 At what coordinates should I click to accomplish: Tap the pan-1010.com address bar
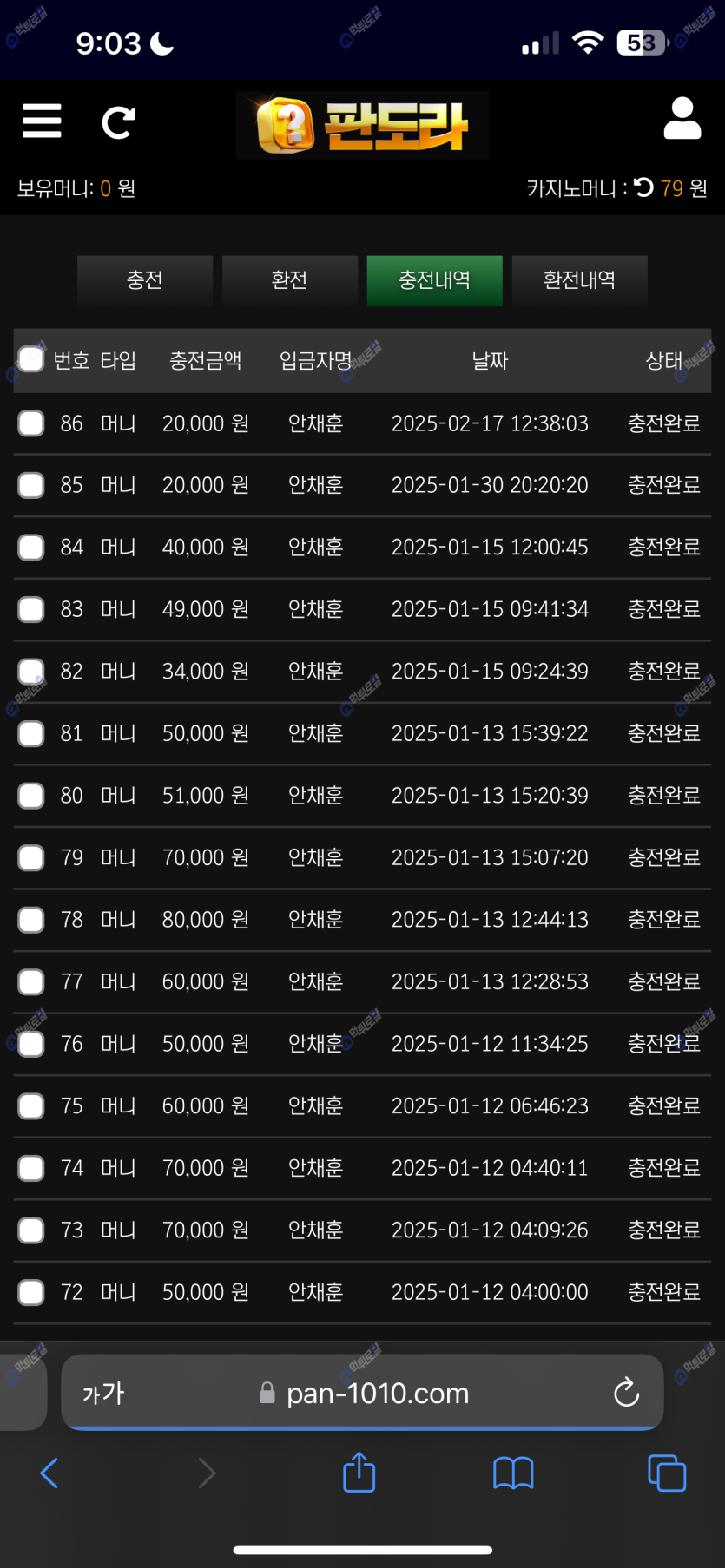pyautogui.click(x=362, y=1394)
